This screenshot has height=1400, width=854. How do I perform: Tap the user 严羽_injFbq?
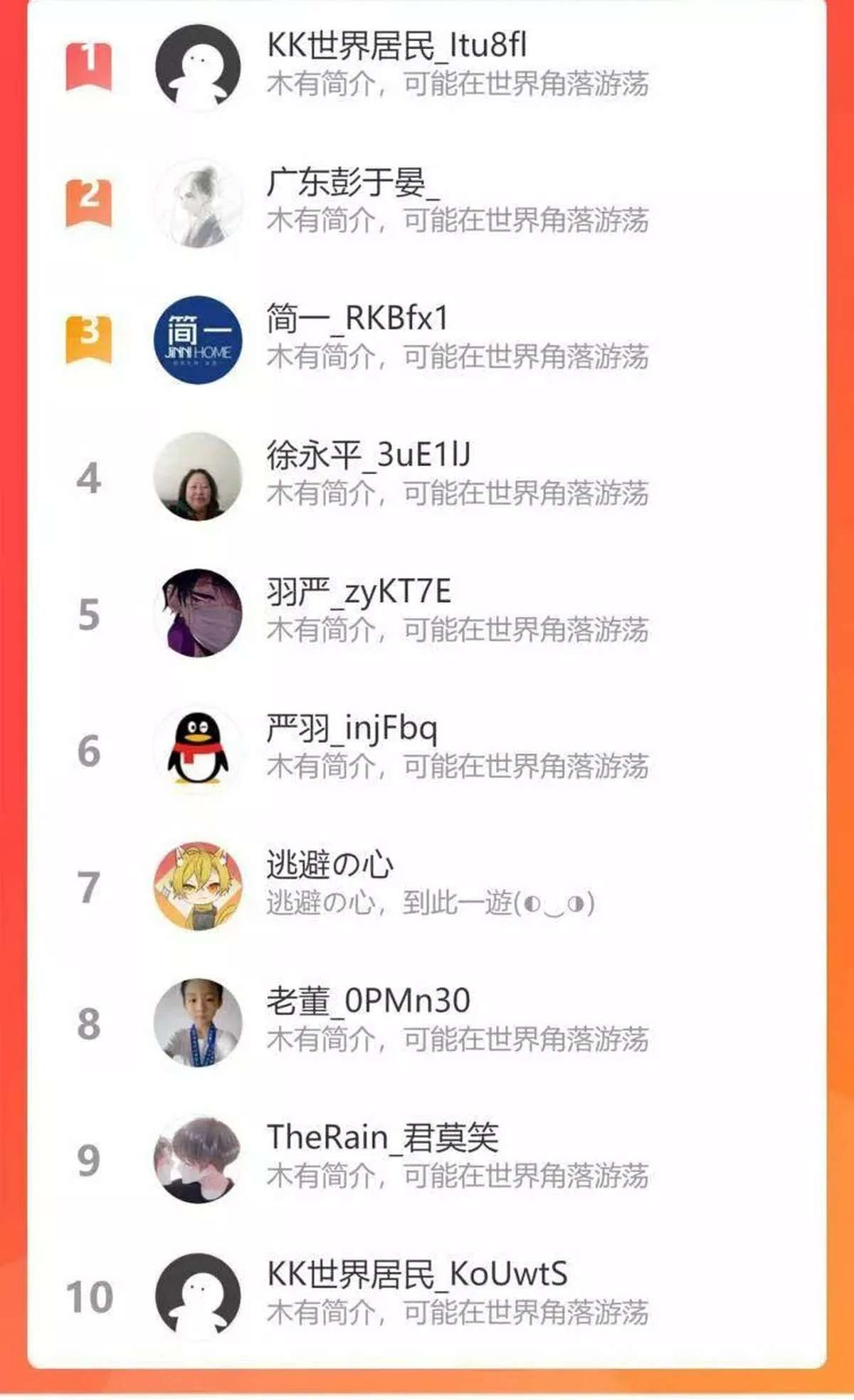[x=427, y=749]
